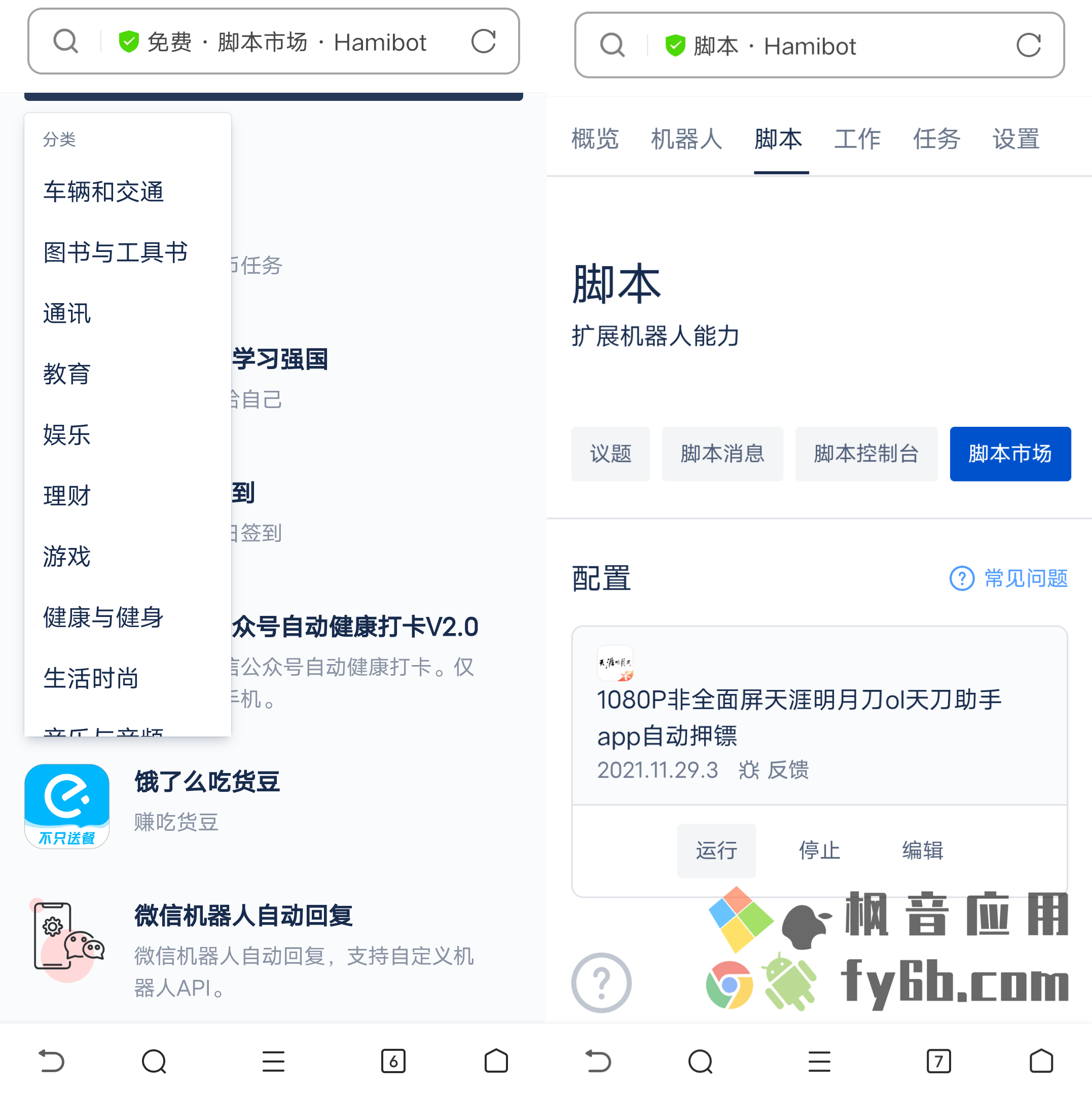This screenshot has height=1099, width=1092.
Task: Switch to the 机器人 tab
Action: 686,139
